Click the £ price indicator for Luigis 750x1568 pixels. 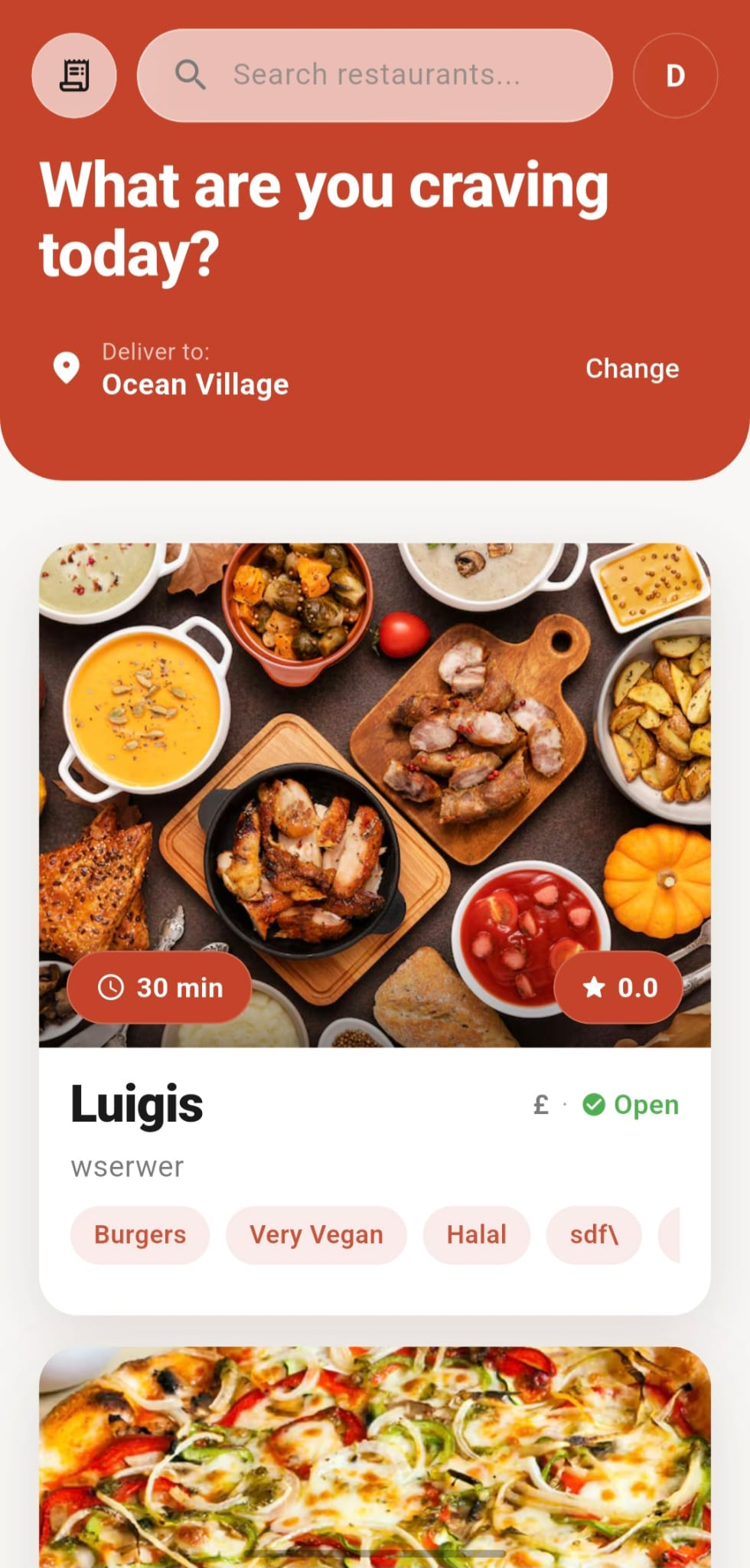540,1105
